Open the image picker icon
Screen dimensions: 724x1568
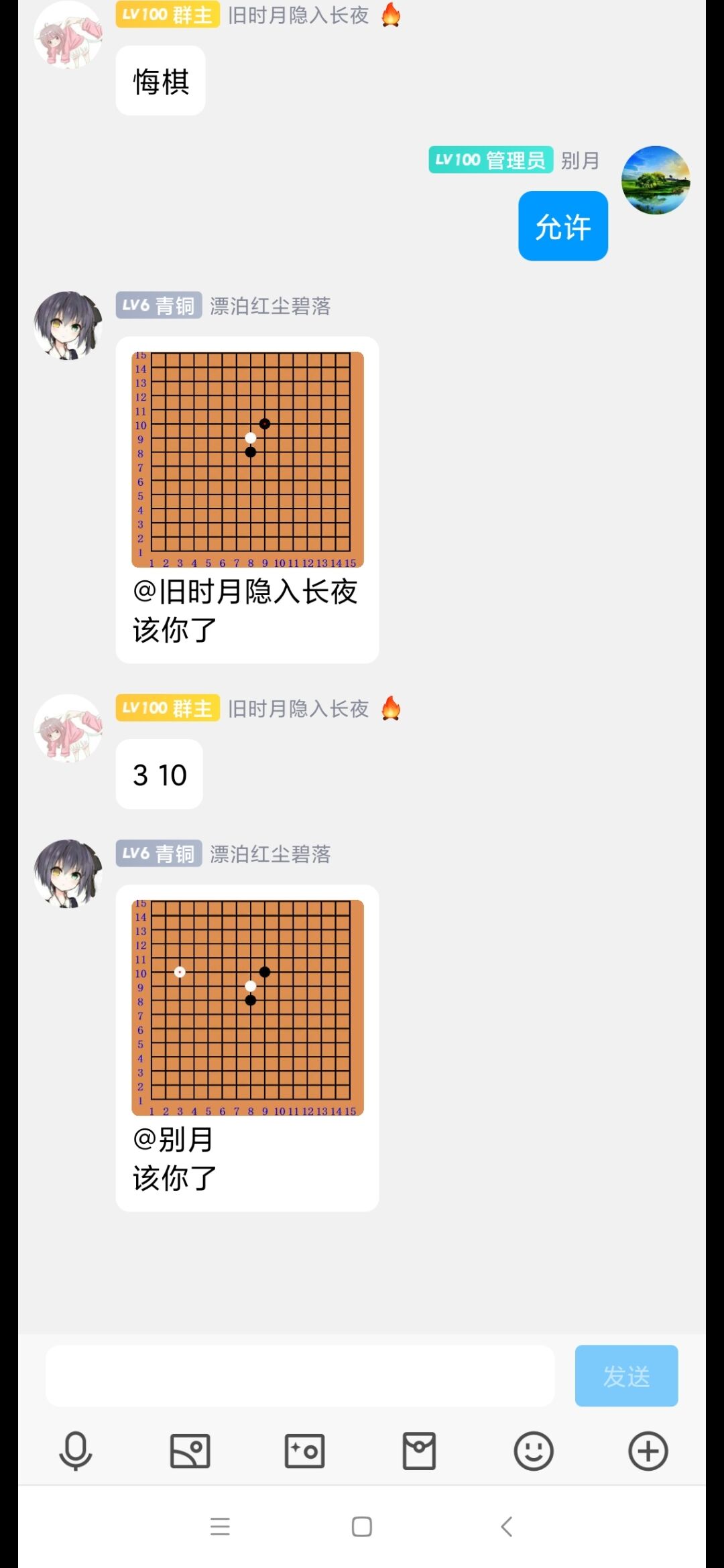pyautogui.click(x=190, y=1451)
